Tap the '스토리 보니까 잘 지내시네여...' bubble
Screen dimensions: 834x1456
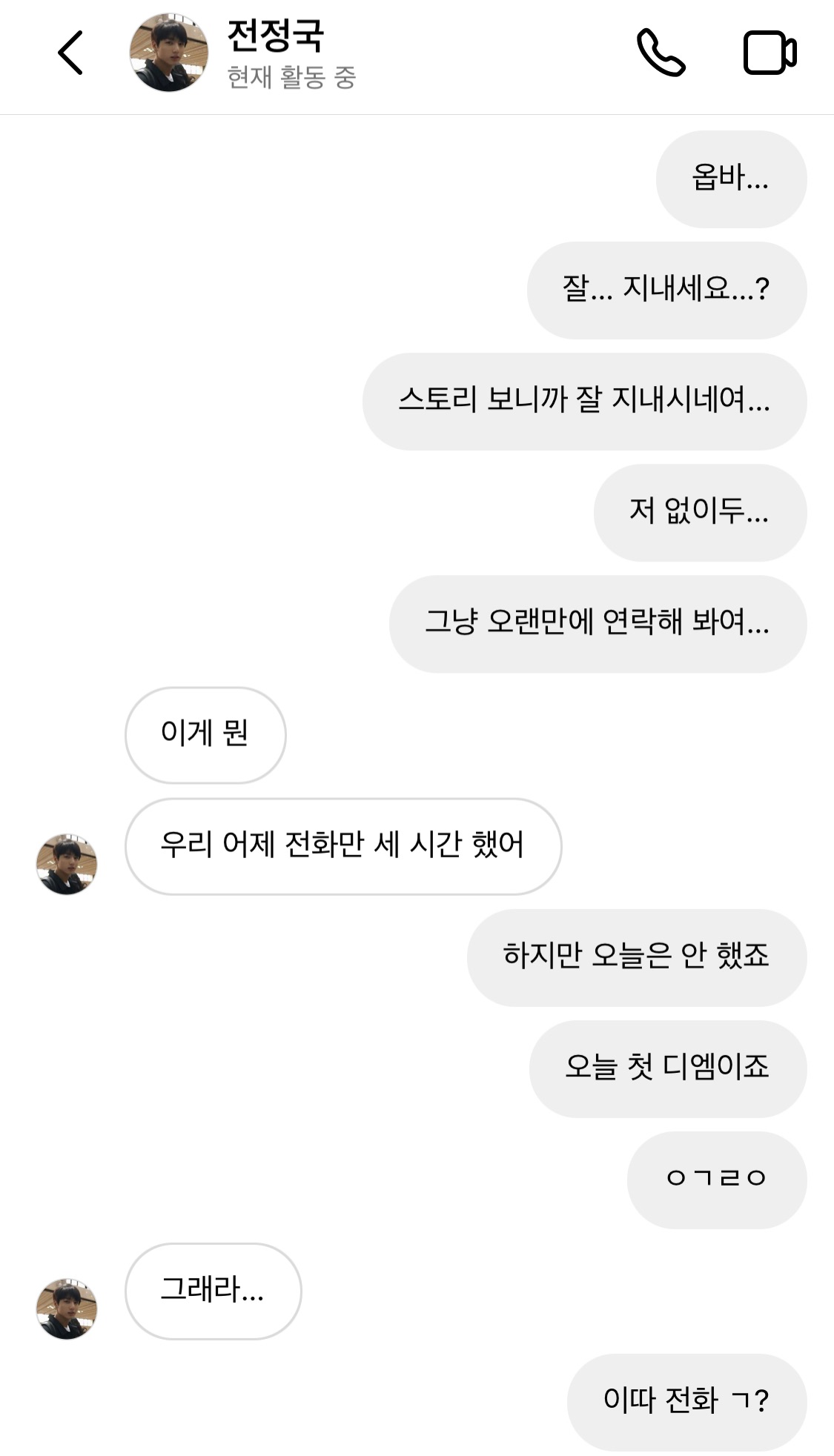584,402
